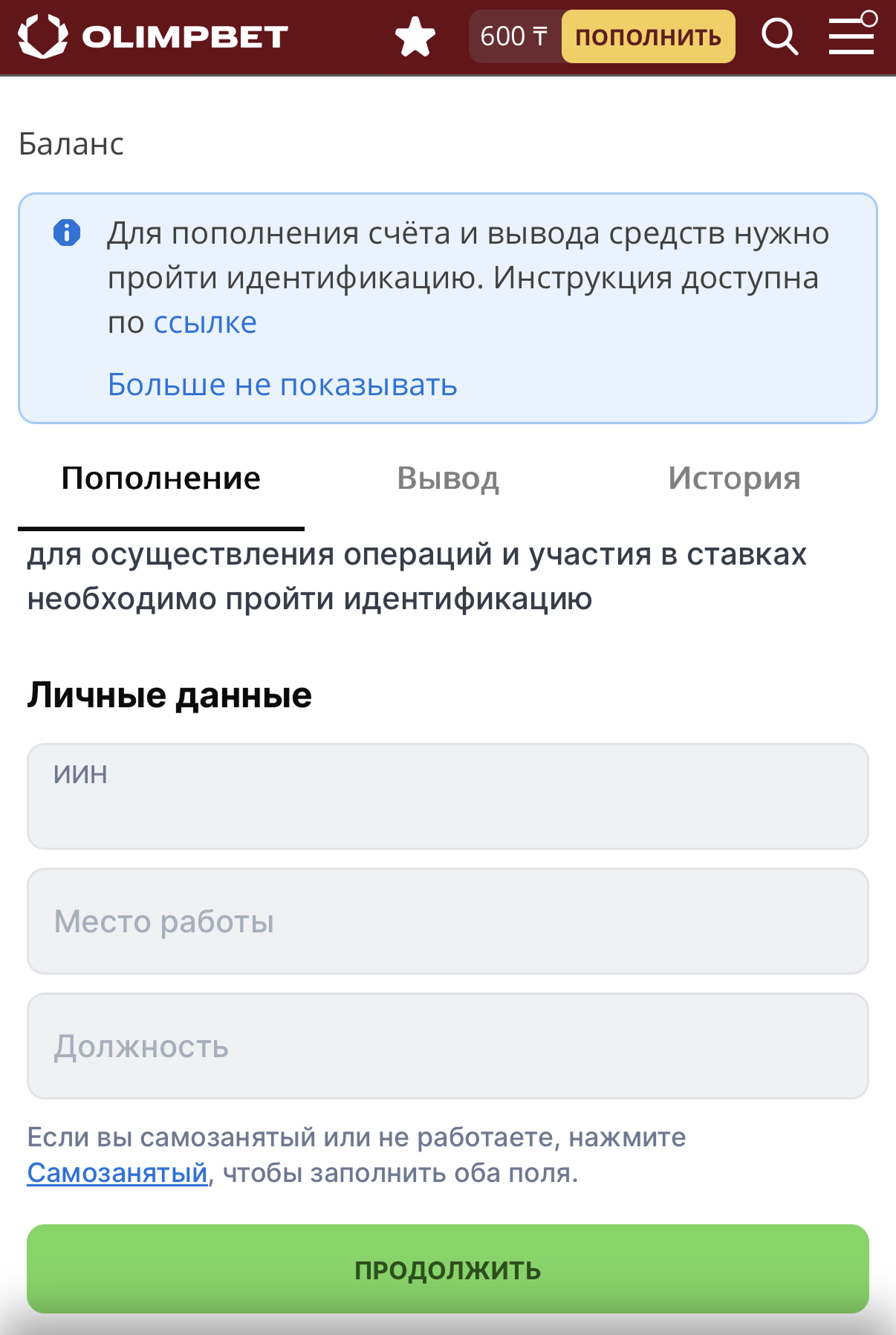
Task: Open the identification instructions ссылке link
Action: (205, 322)
